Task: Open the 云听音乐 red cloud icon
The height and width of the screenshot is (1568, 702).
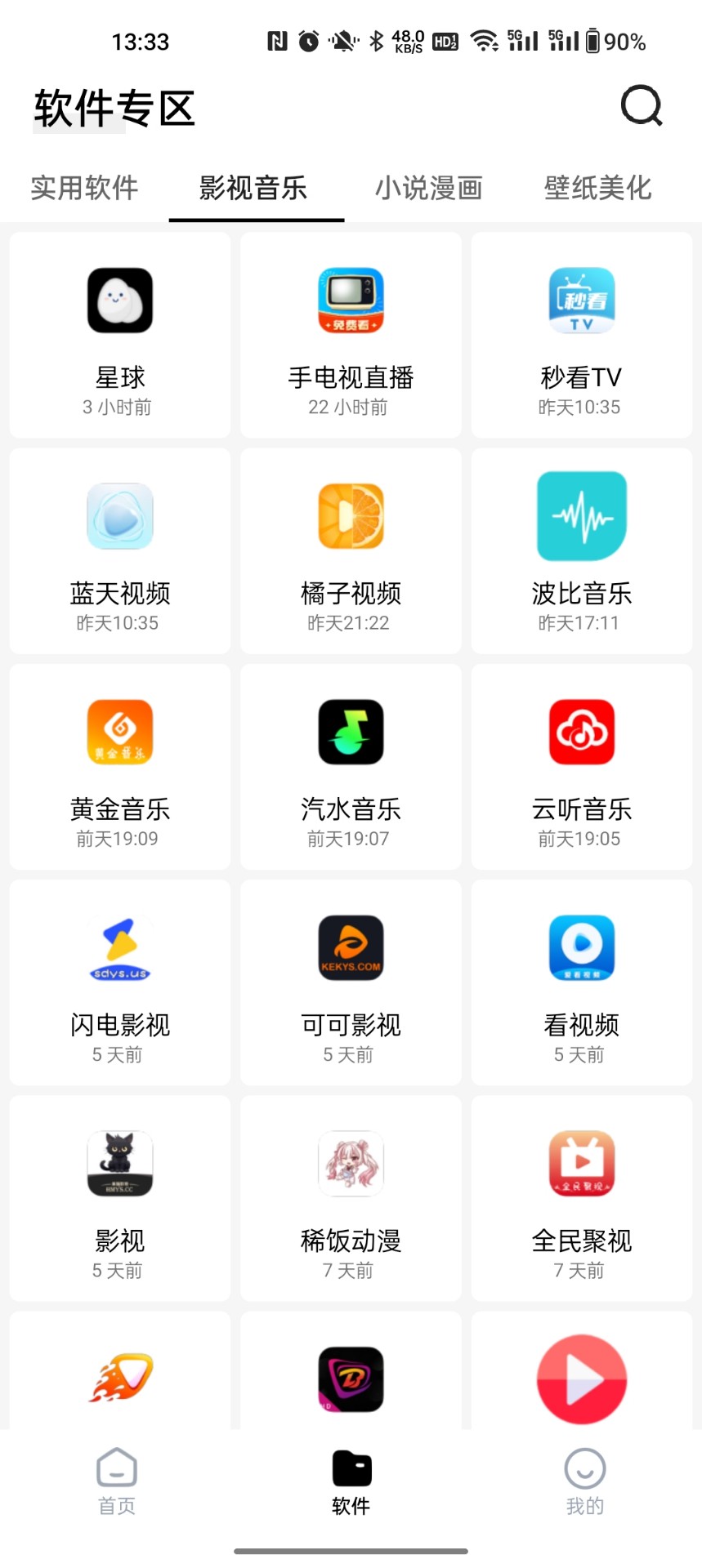Action: (x=581, y=732)
